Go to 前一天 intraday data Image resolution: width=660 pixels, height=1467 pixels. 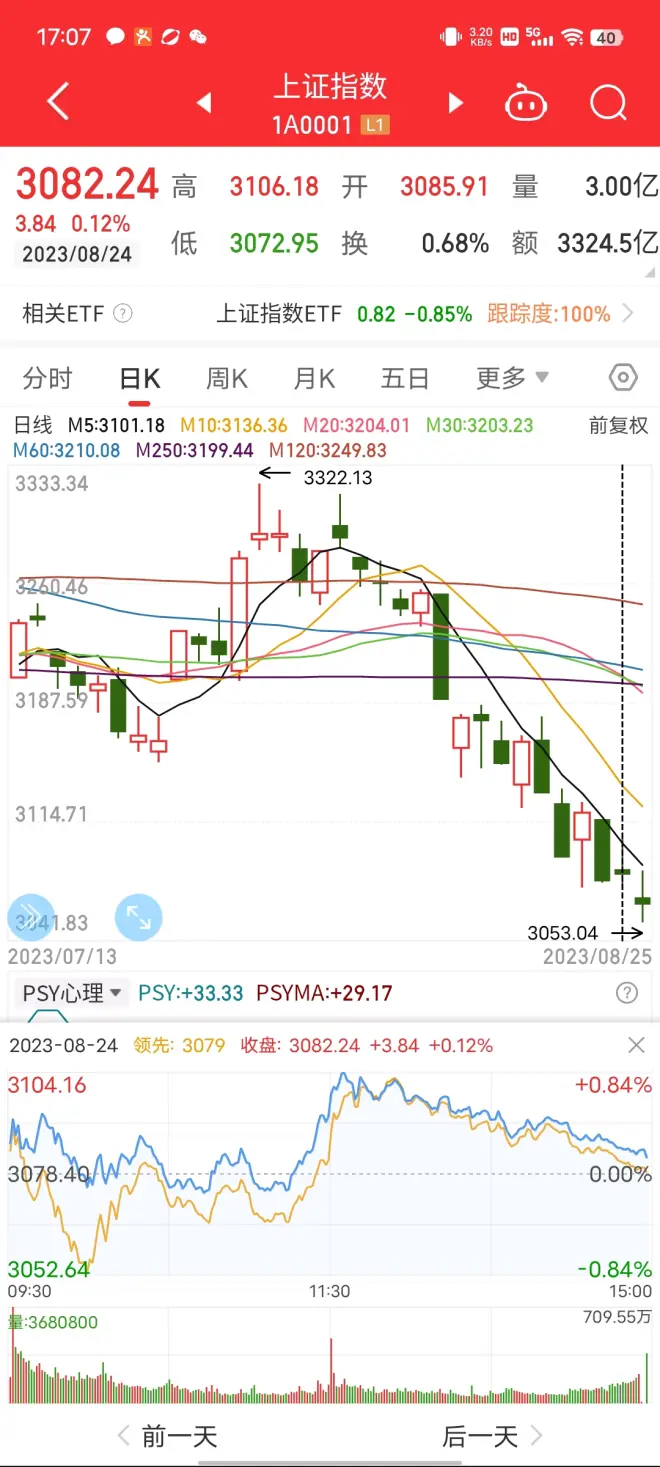click(168, 1437)
